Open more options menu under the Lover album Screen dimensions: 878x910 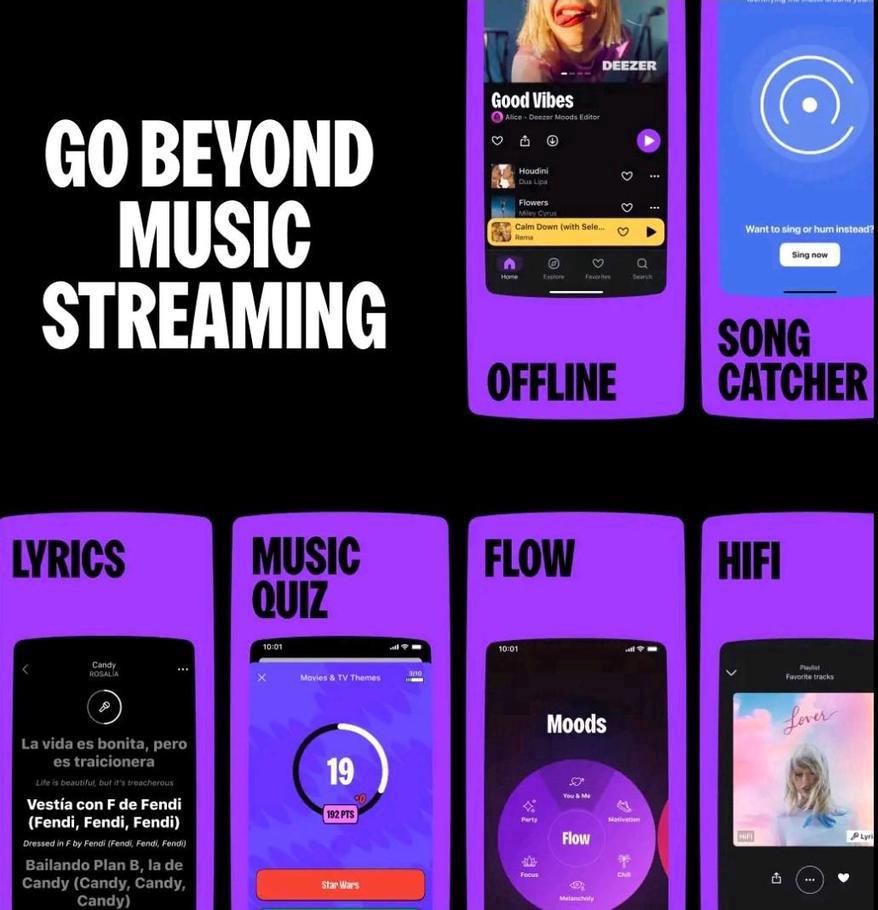(809, 877)
